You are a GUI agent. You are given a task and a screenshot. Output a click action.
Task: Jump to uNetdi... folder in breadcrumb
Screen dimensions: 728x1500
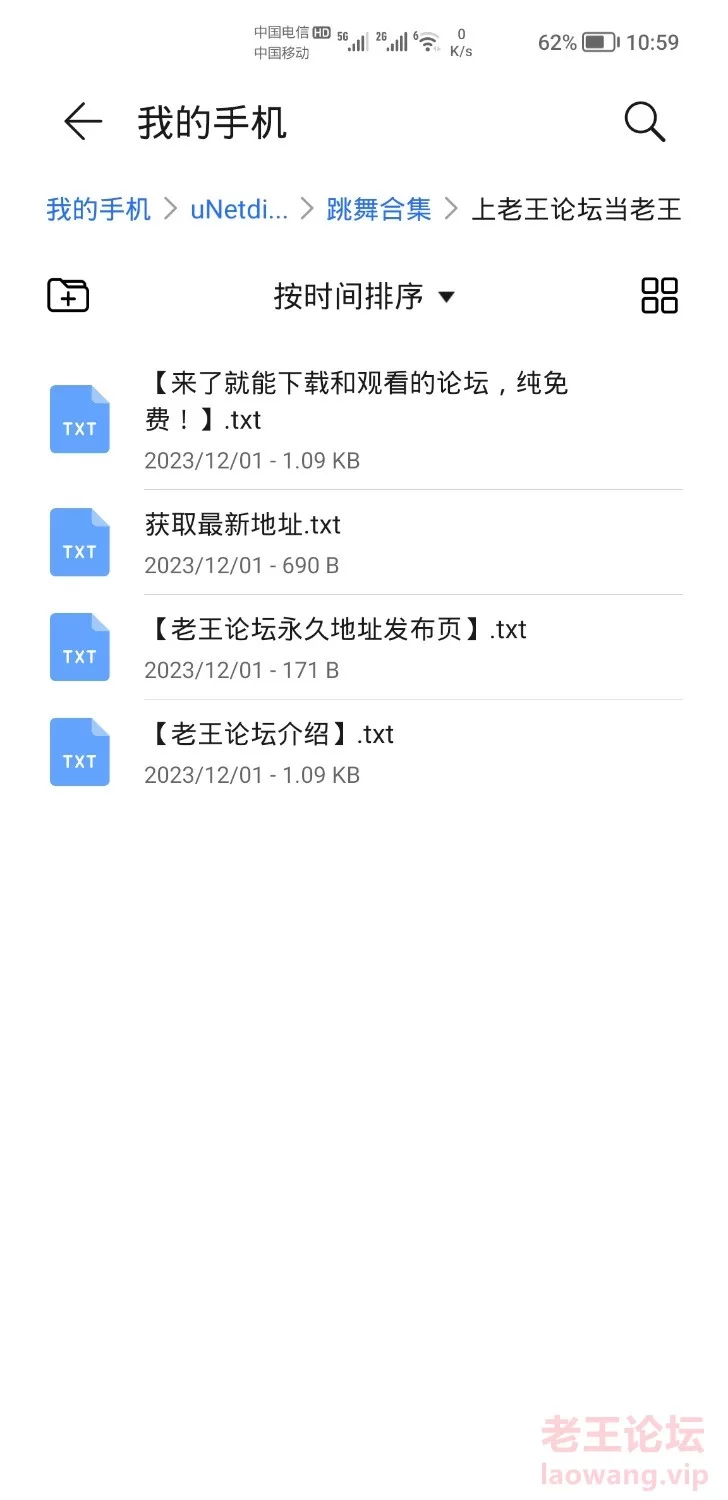pyautogui.click(x=239, y=209)
